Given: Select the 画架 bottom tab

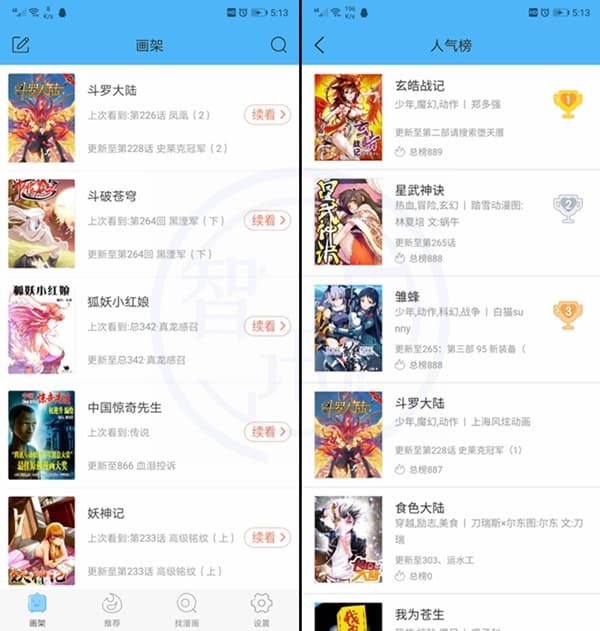Looking at the screenshot, I should click(37, 608).
